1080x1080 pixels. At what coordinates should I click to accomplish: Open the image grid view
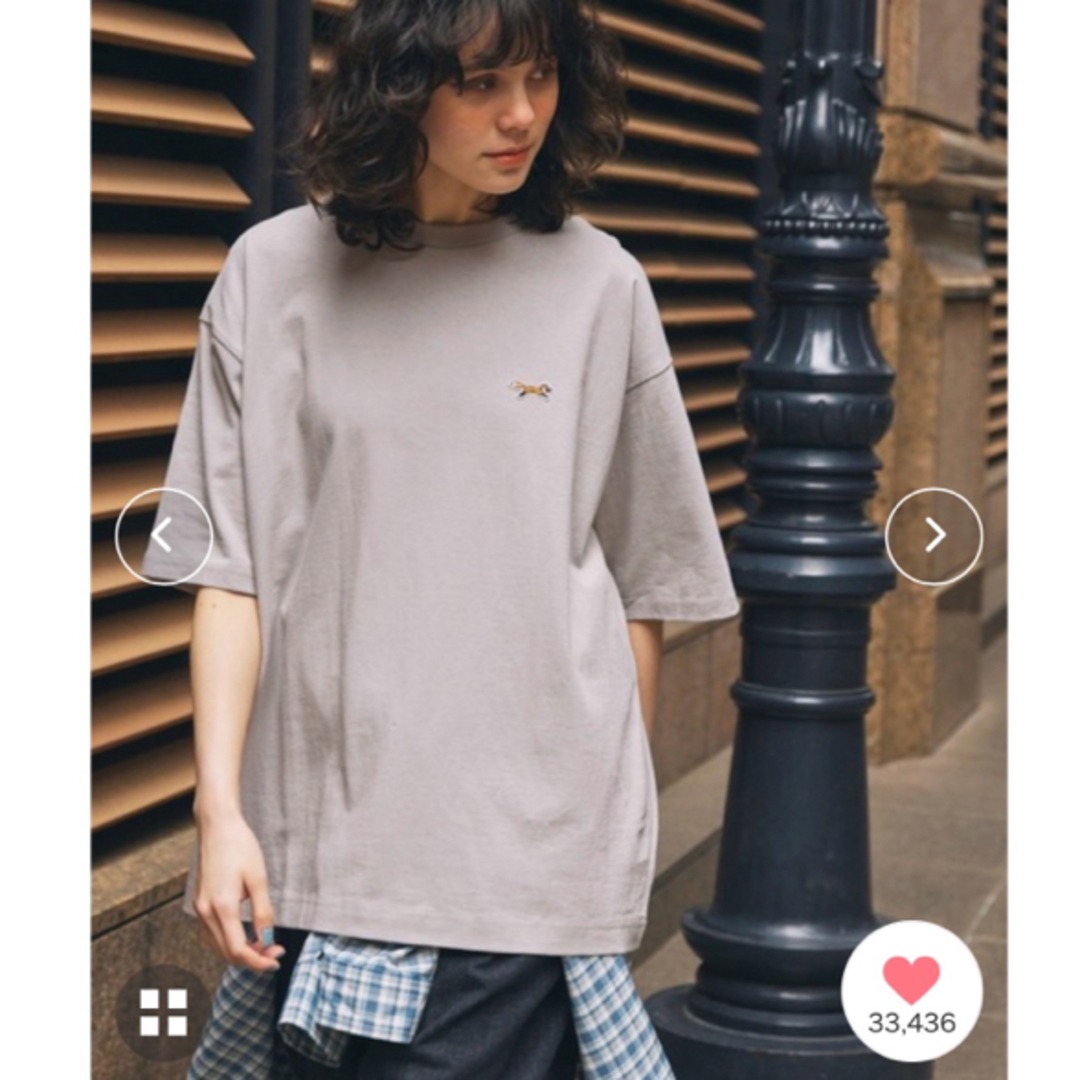click(164, 1012)
